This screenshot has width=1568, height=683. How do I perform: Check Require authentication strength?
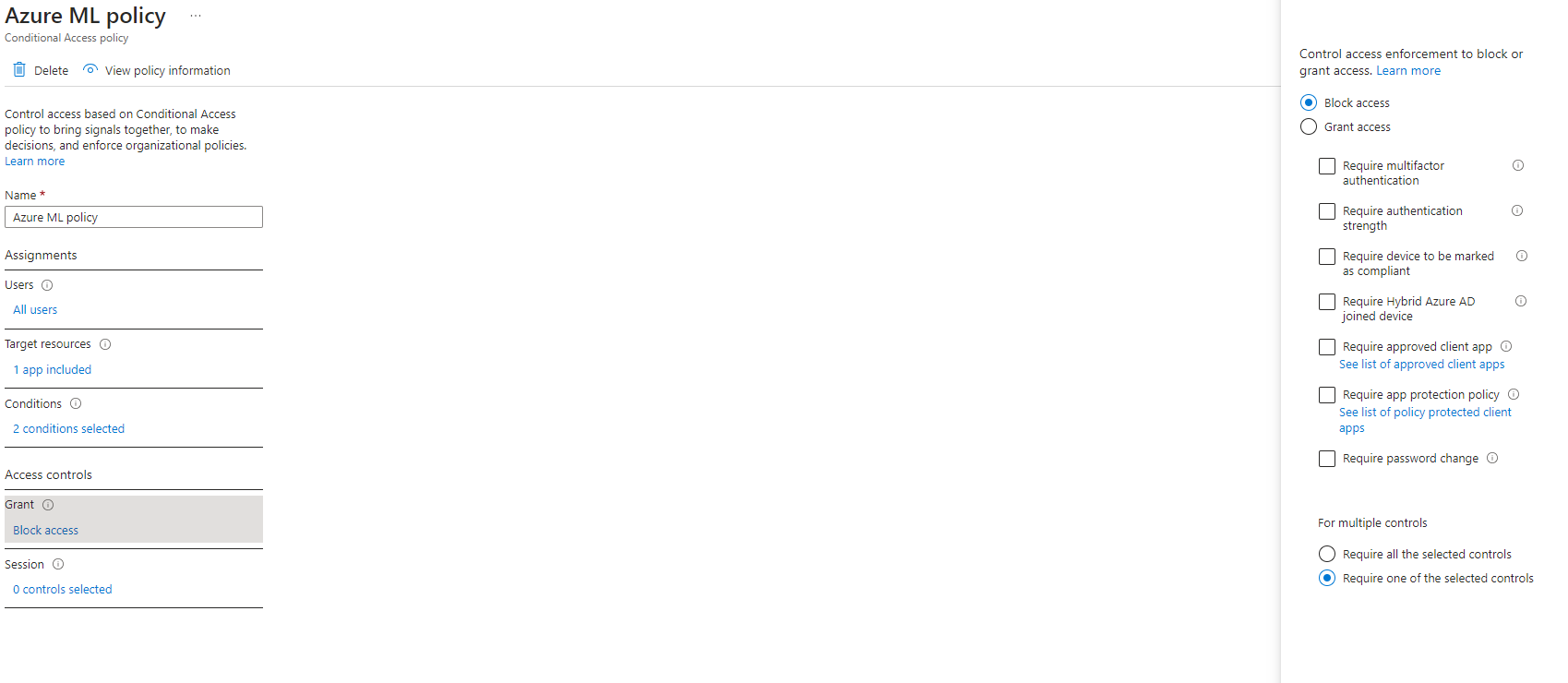tap(1327, 211)
